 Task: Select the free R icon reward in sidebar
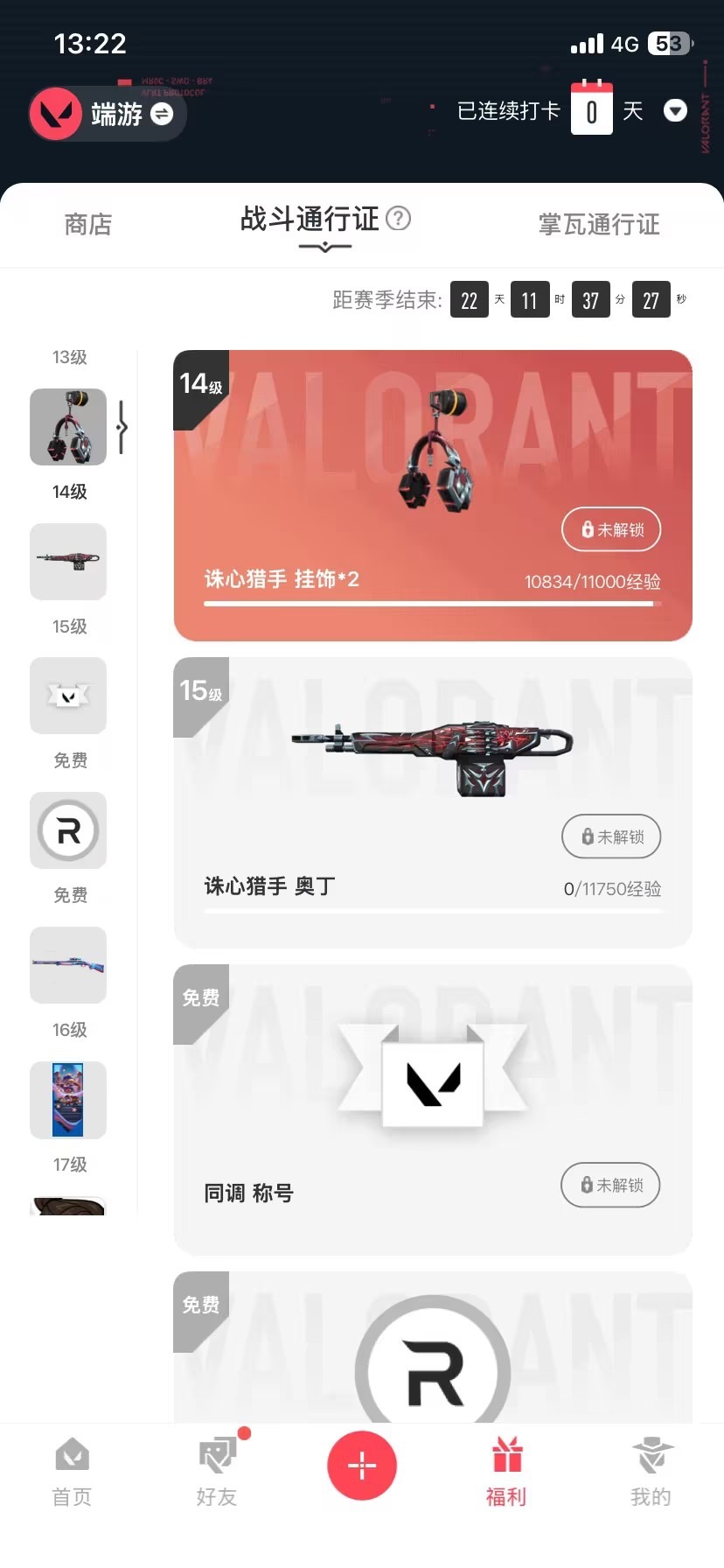tap(68, 830)
